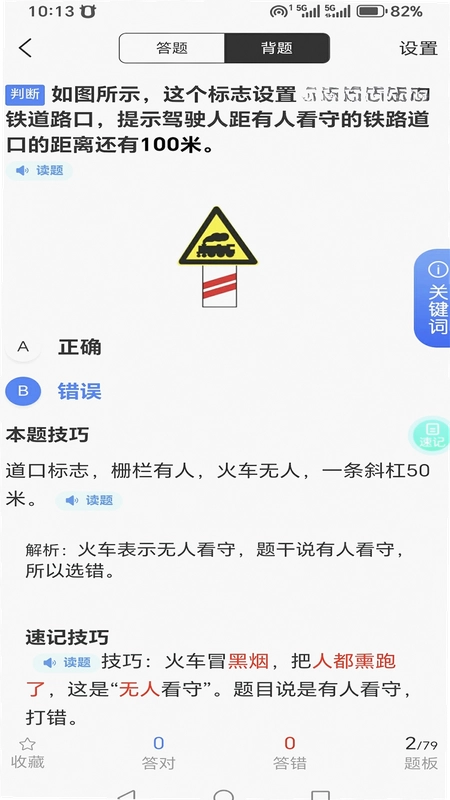Play 读题 audio under the question
Screen dimensions: 450x800
[x=39, y=171]
